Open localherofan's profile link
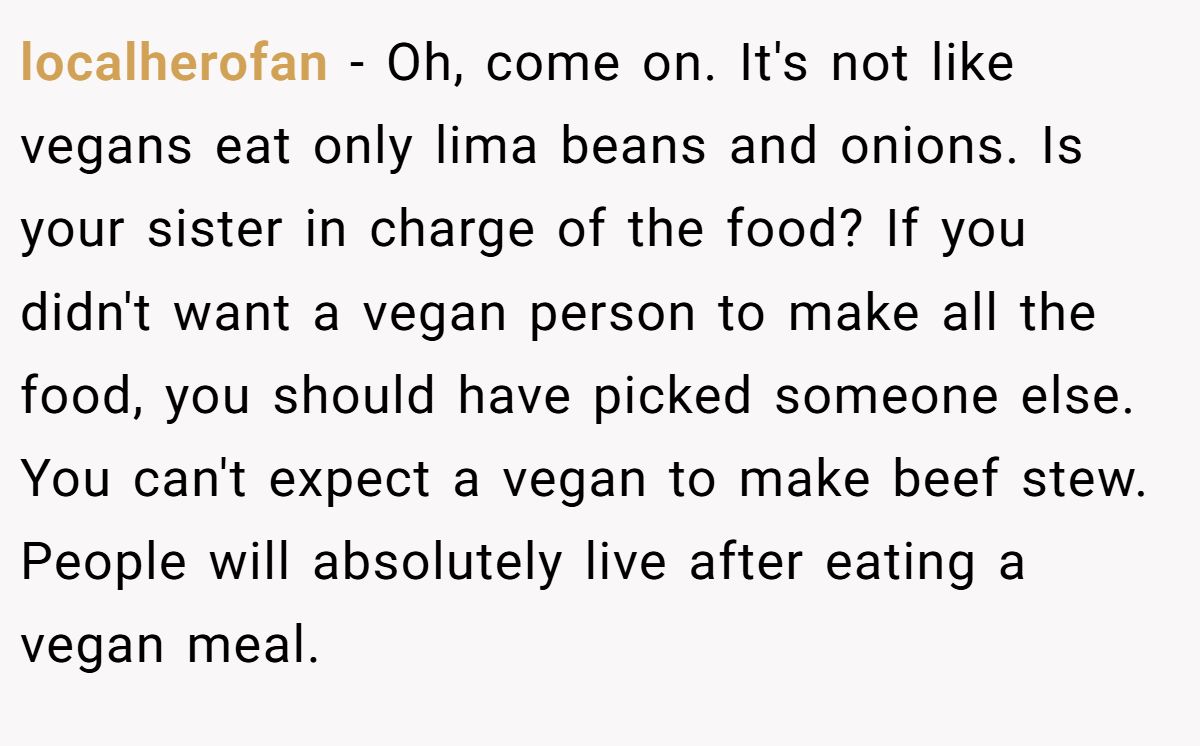This screenshot has width=1200, height=746. [x=173, y=65]
